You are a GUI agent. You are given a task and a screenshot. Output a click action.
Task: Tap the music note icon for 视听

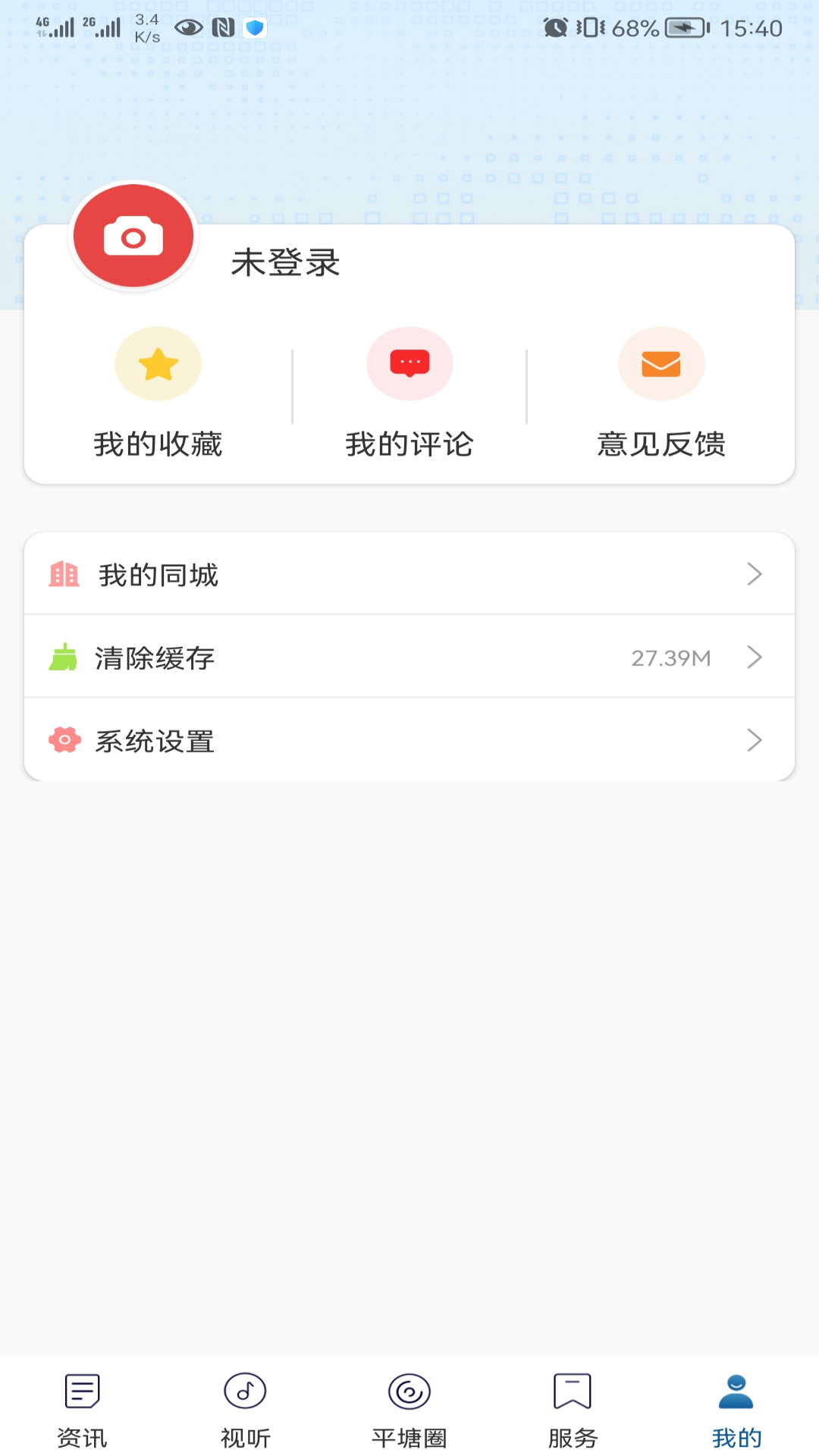[245, 1392]
